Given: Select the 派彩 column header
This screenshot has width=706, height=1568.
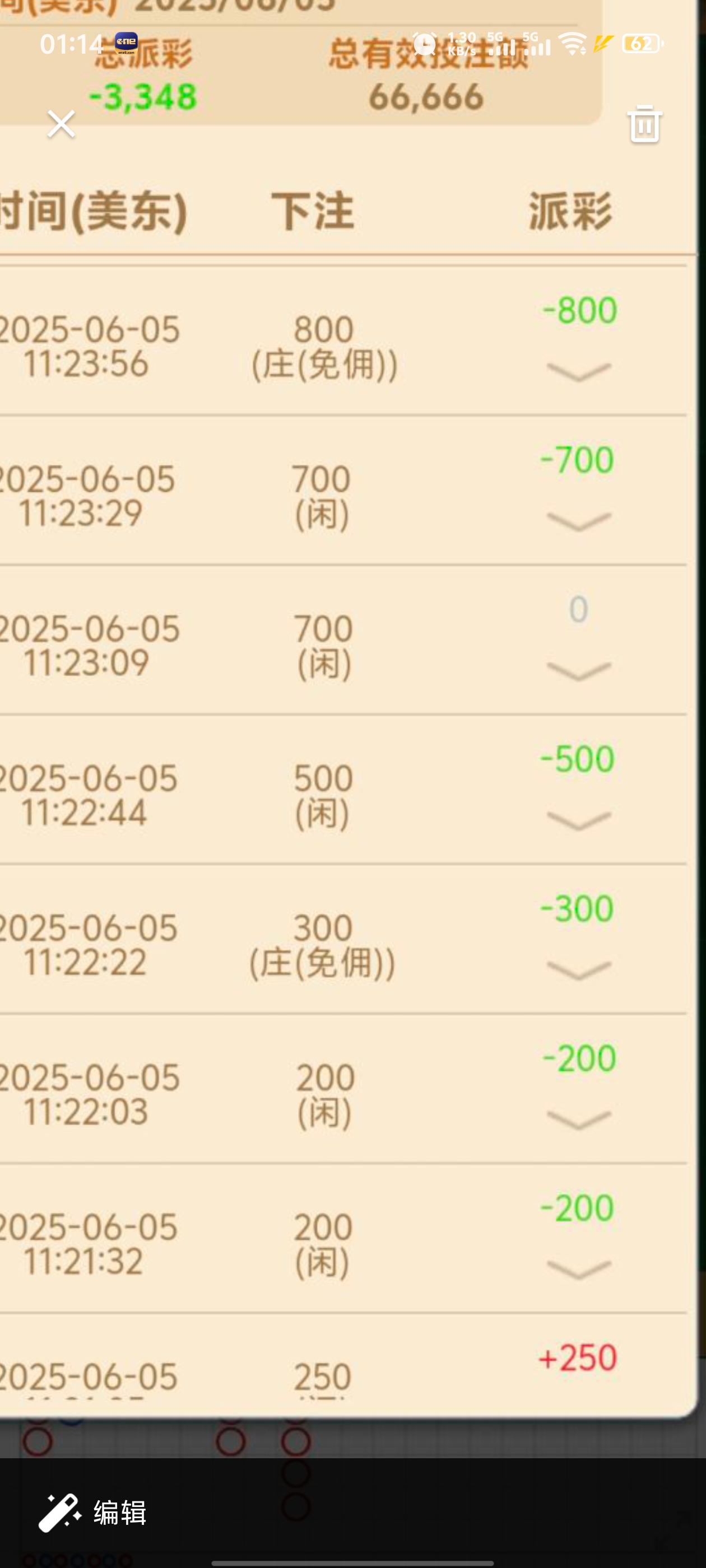Looking at the screenshot, I should pos(569,211).
